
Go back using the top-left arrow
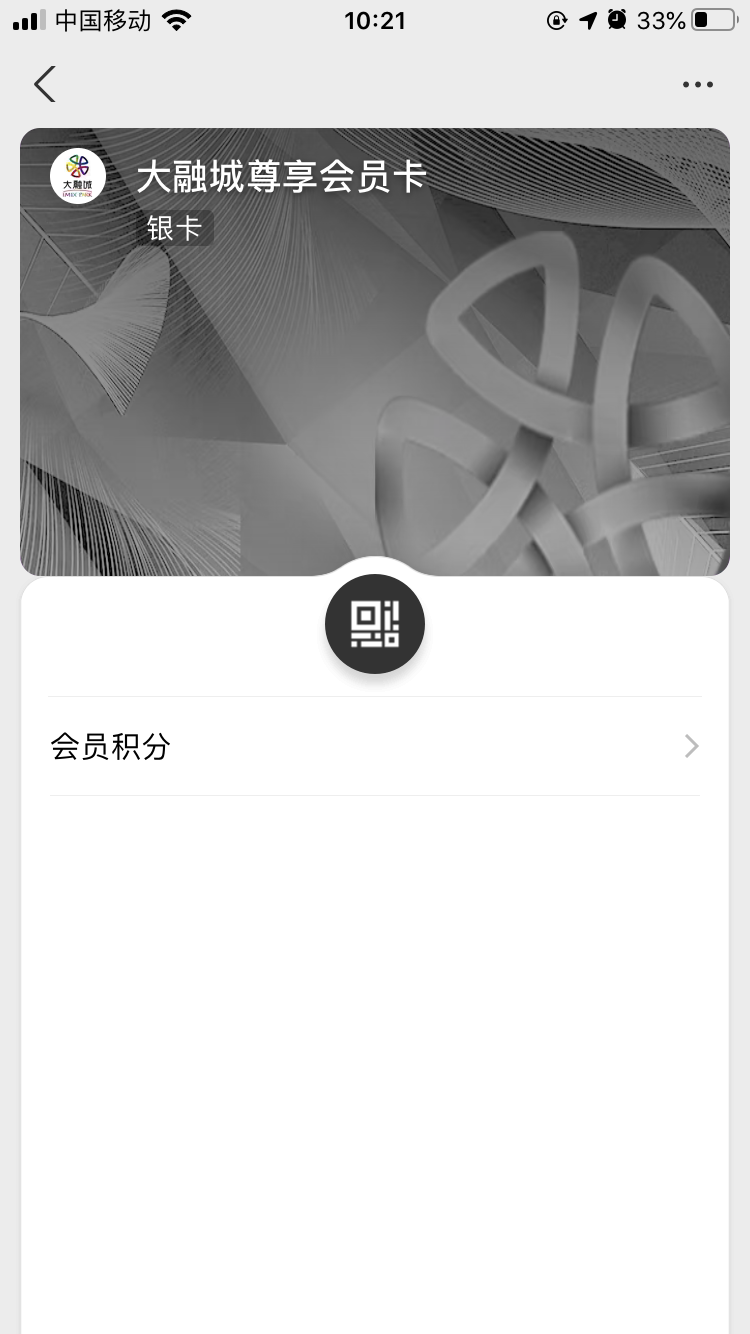44,84
